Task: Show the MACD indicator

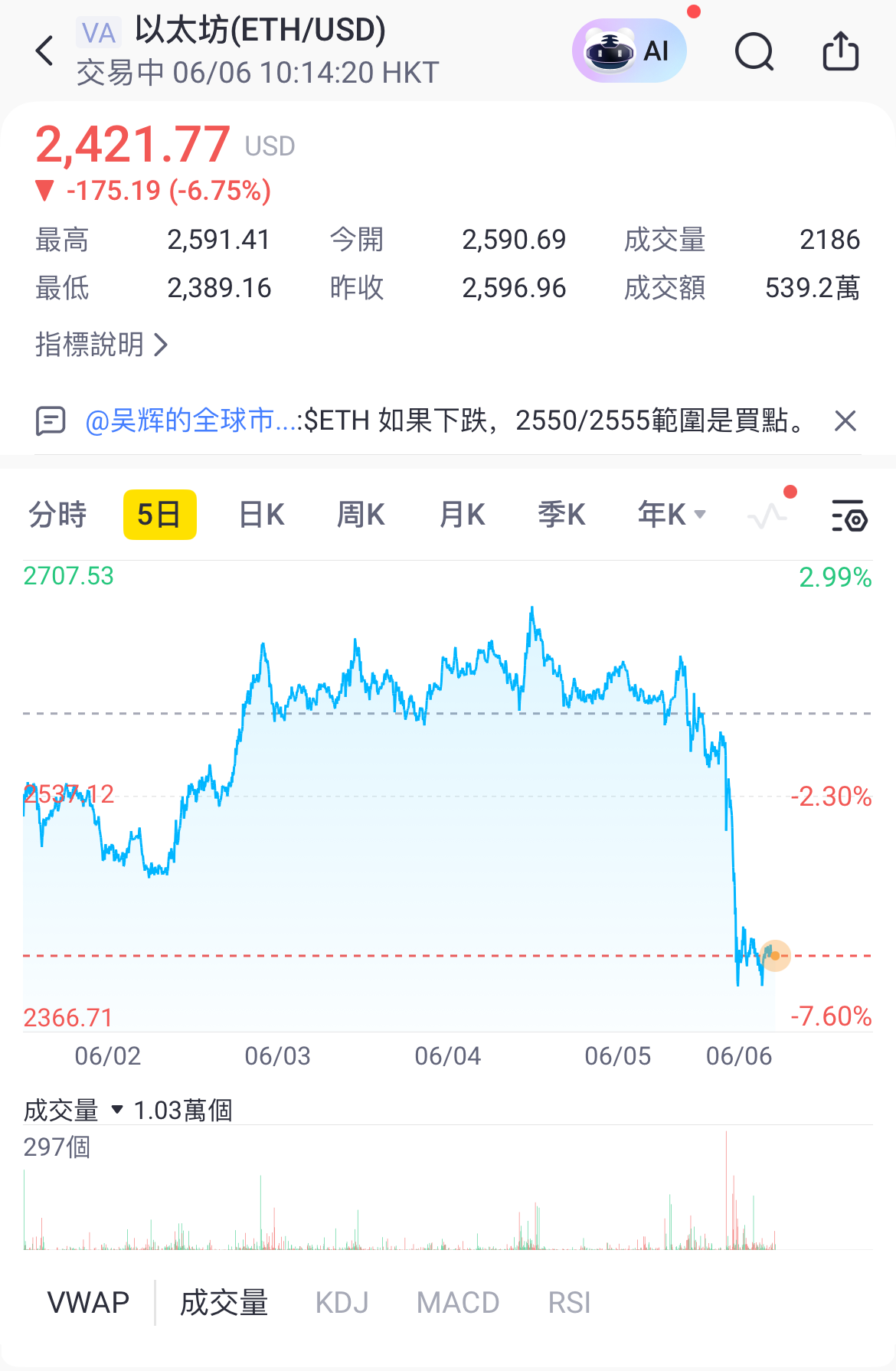Action: 457,1302
